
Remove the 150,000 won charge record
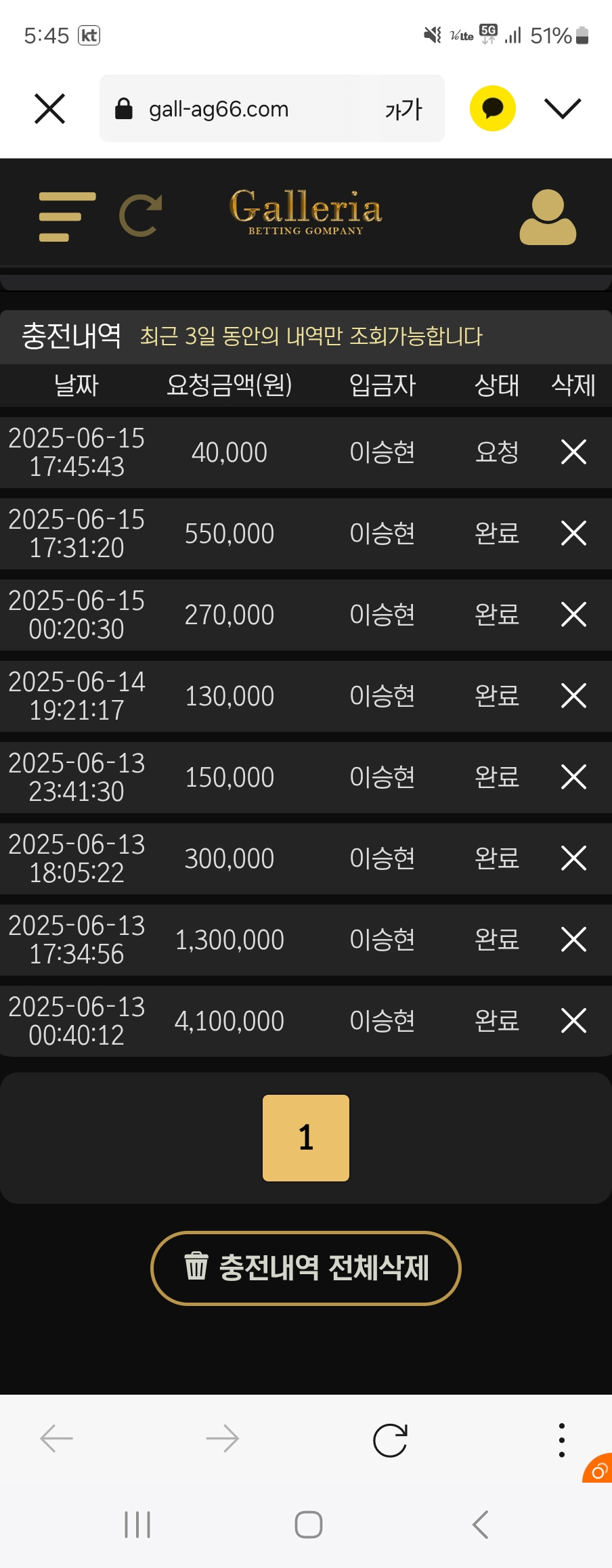[x=573, y=777]
